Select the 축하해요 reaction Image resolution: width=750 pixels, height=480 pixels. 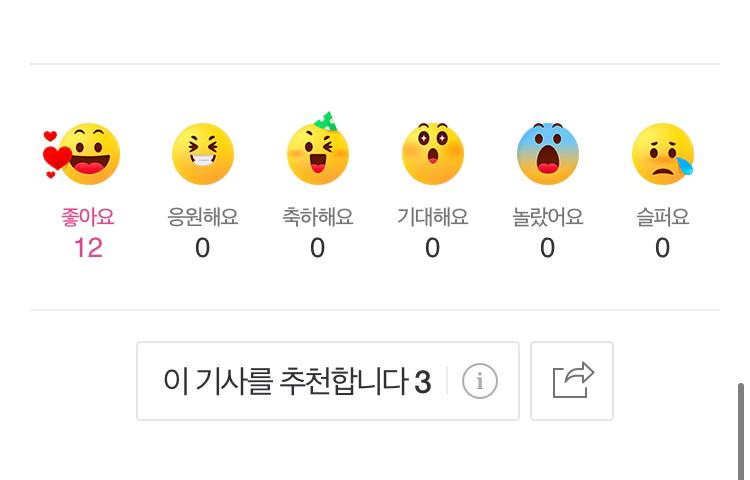pyautogui.click(x=317, y=156)
